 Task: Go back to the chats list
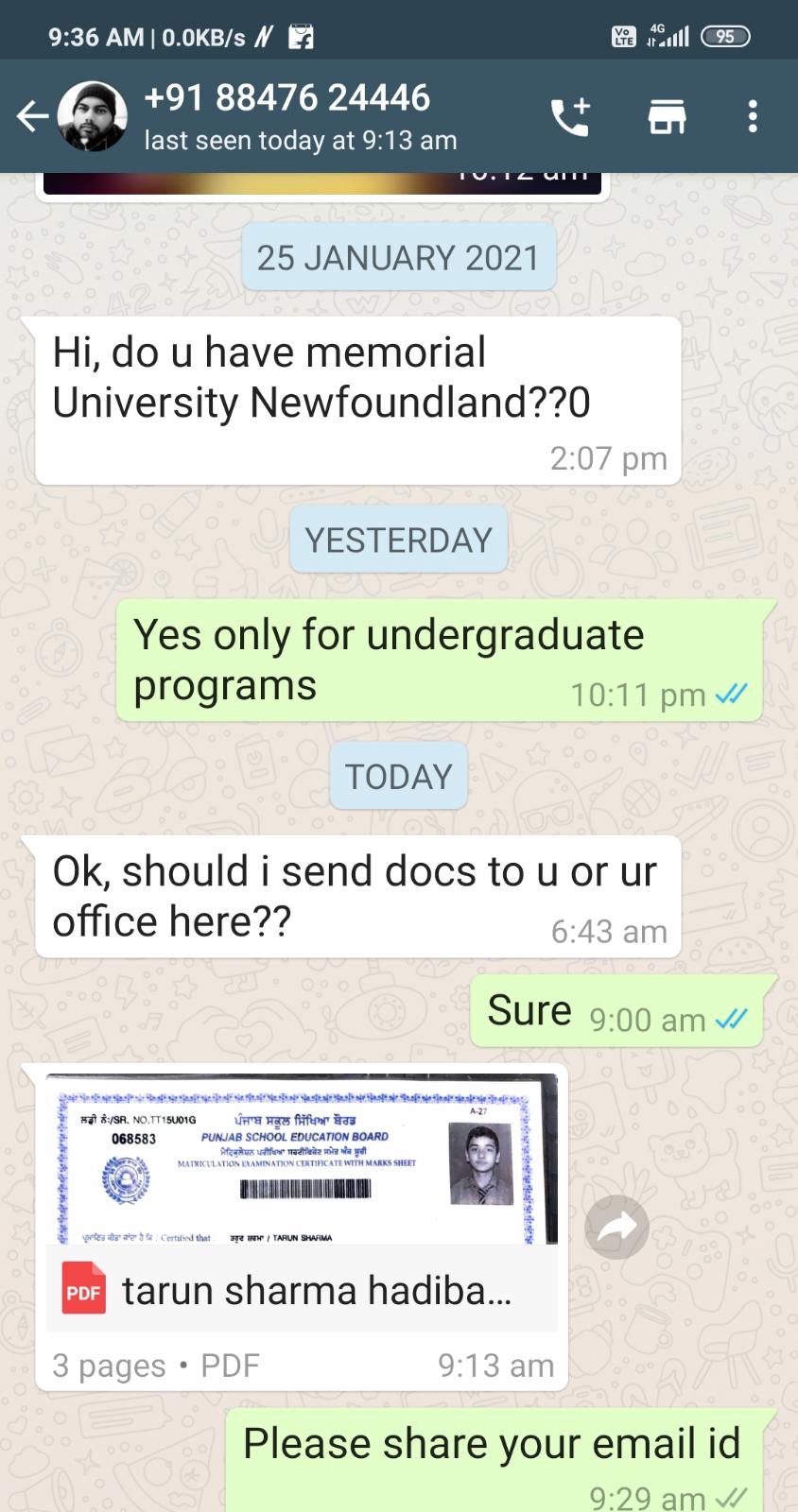tap(31, 117)
